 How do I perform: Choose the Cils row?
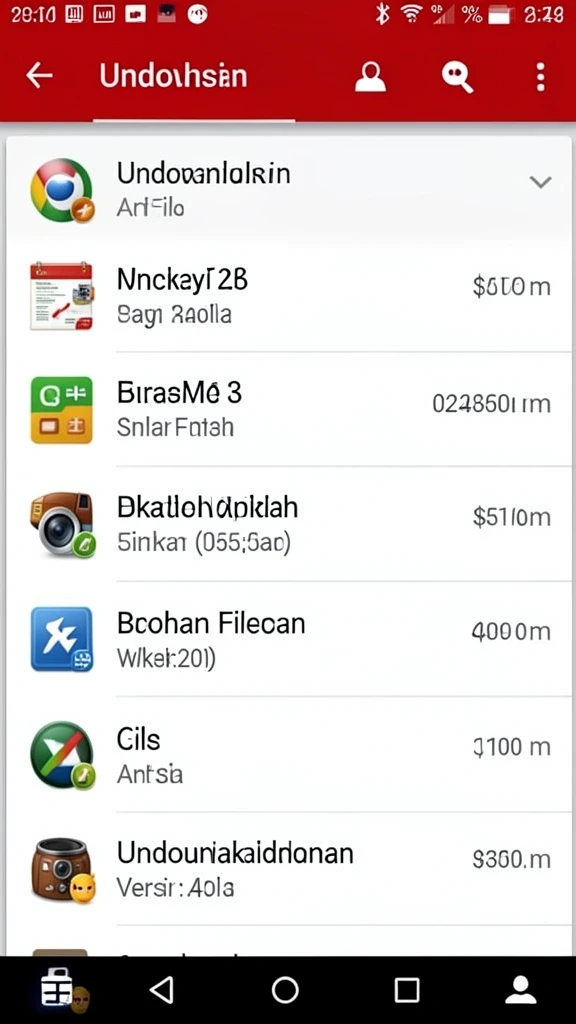289,754
